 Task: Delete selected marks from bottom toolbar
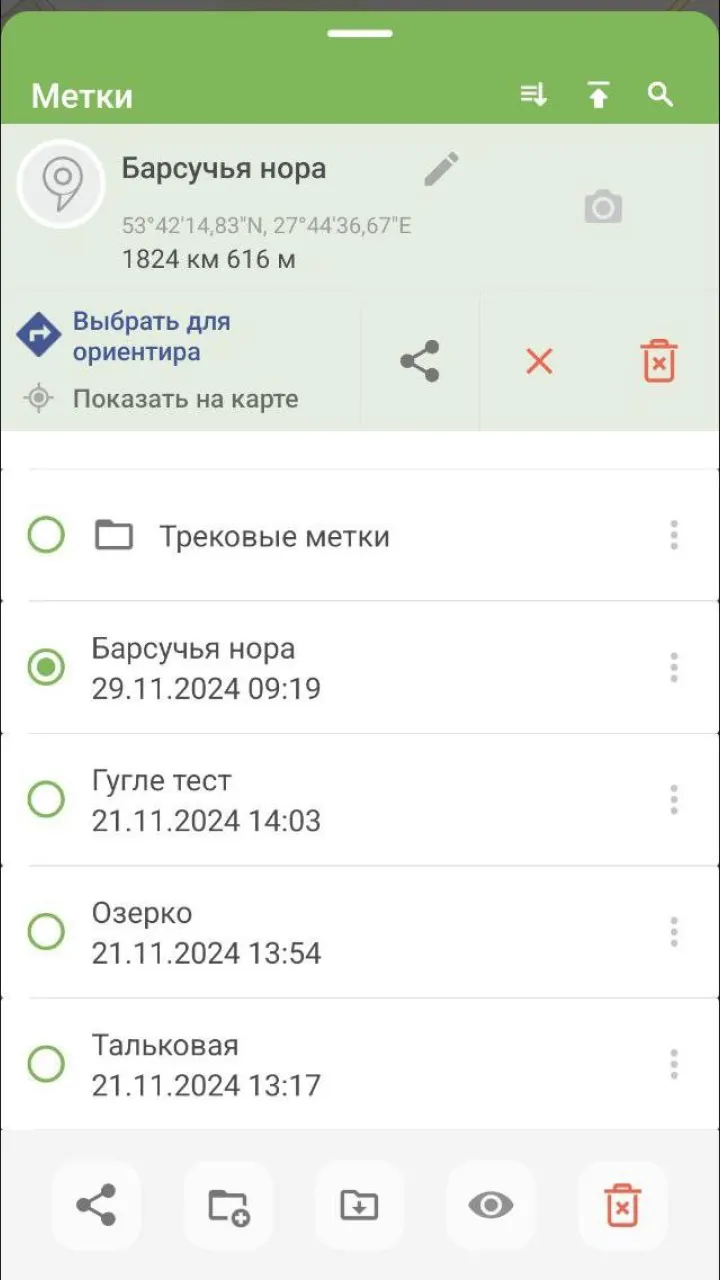tap(622, 1205)
